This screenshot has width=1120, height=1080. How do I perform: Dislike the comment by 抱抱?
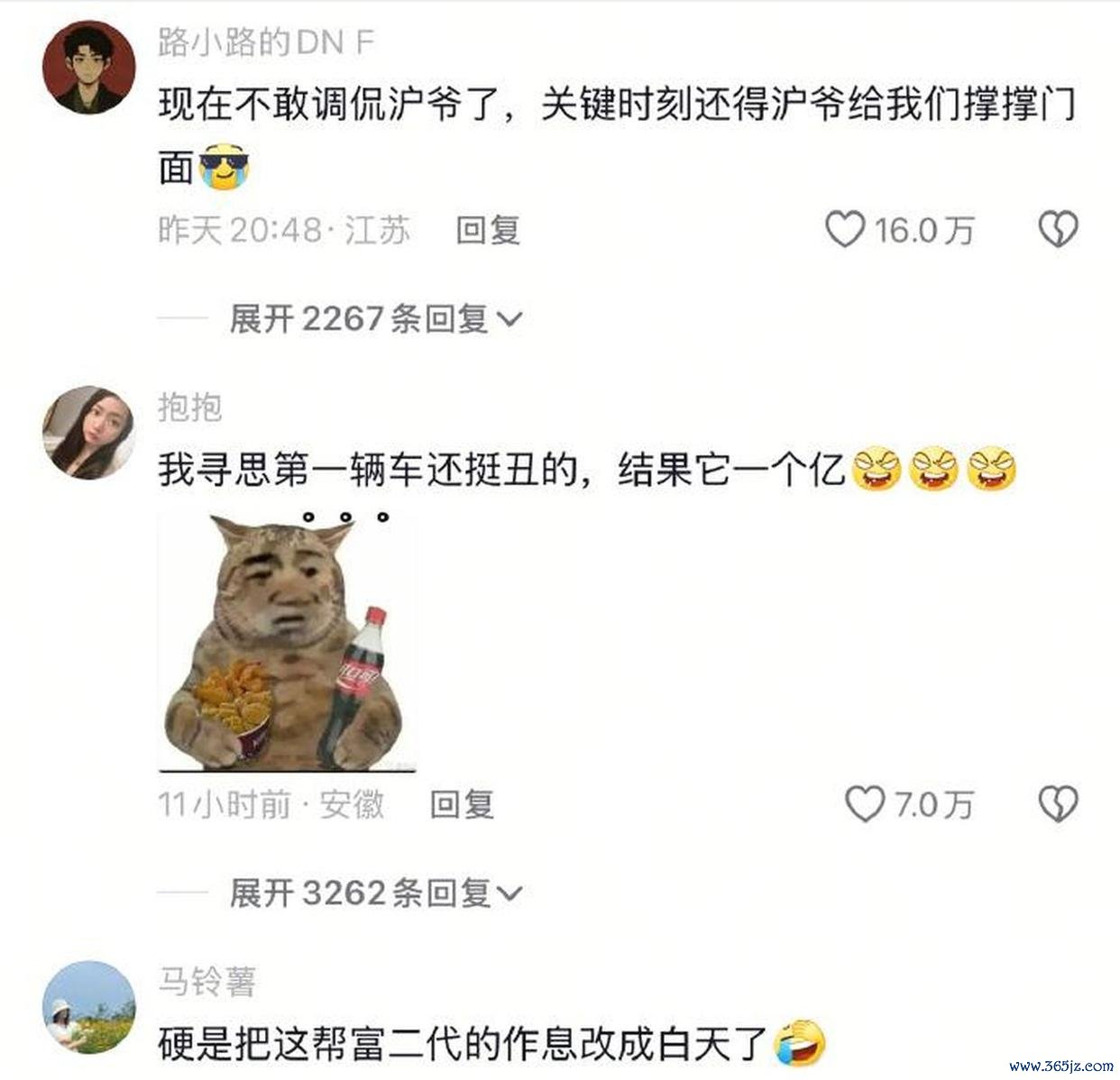tap(1058, 803)
